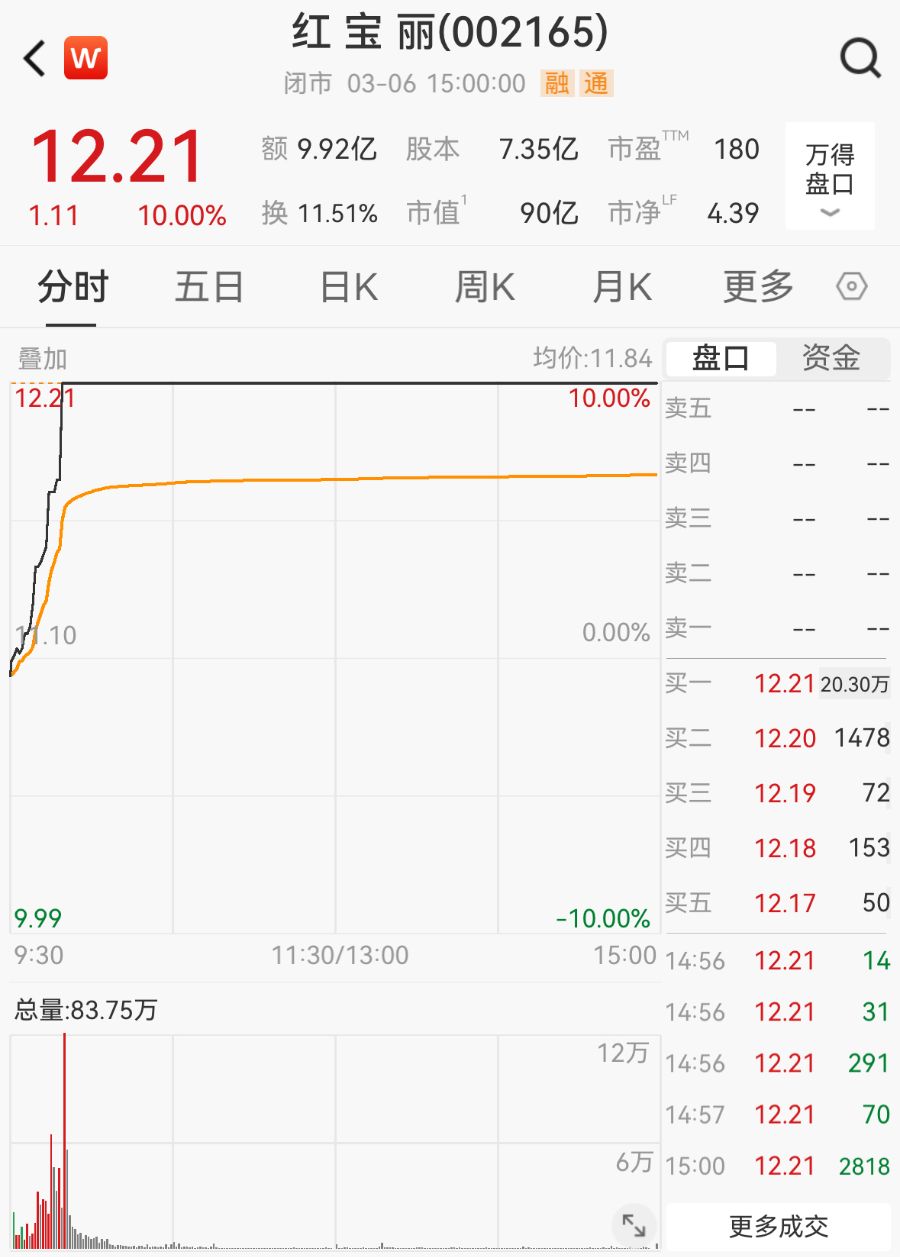The width and height of the screenshot is (900, 1257).
Task: Tap 叠加 to overlay another stock
Action: tap(43, 358)
